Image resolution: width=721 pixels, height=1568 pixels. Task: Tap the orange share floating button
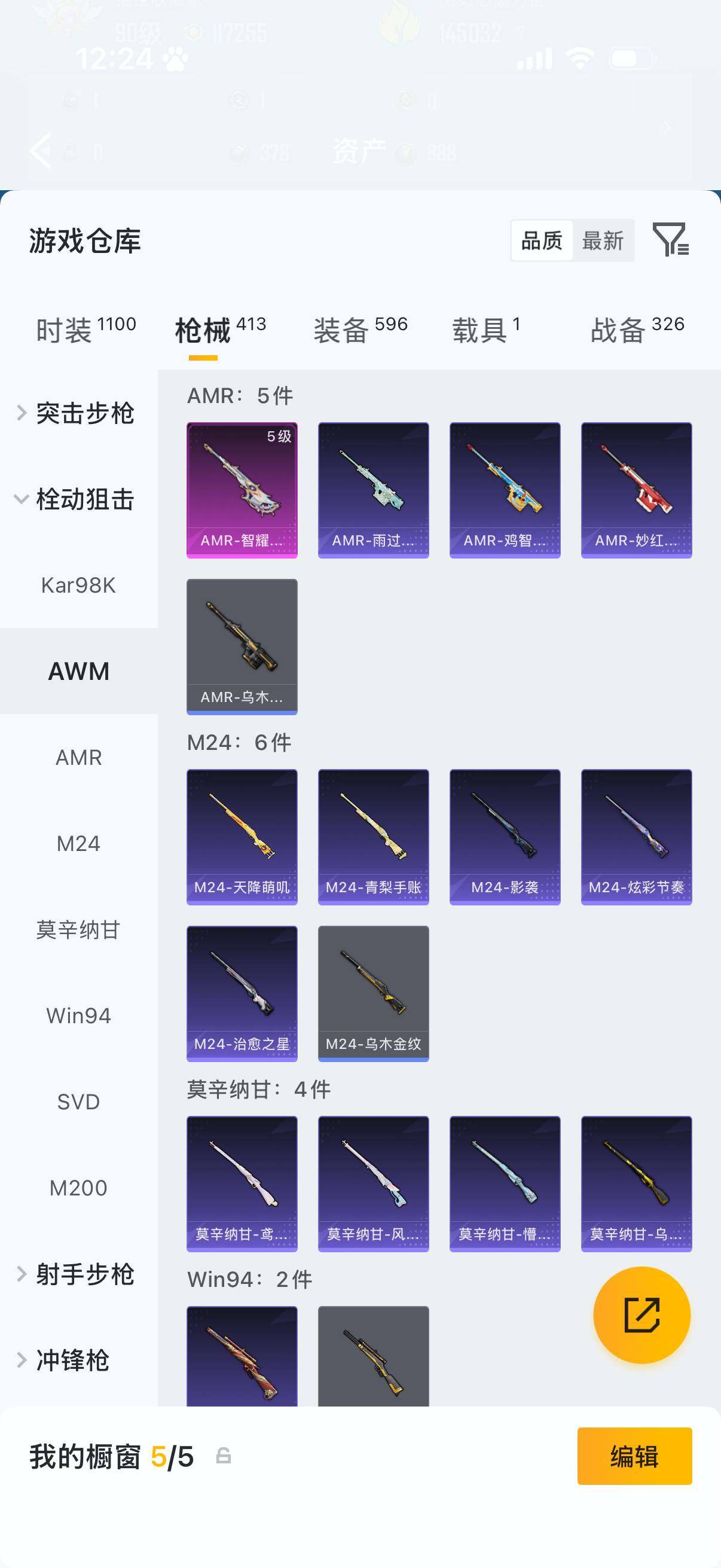click(641, 1315)
